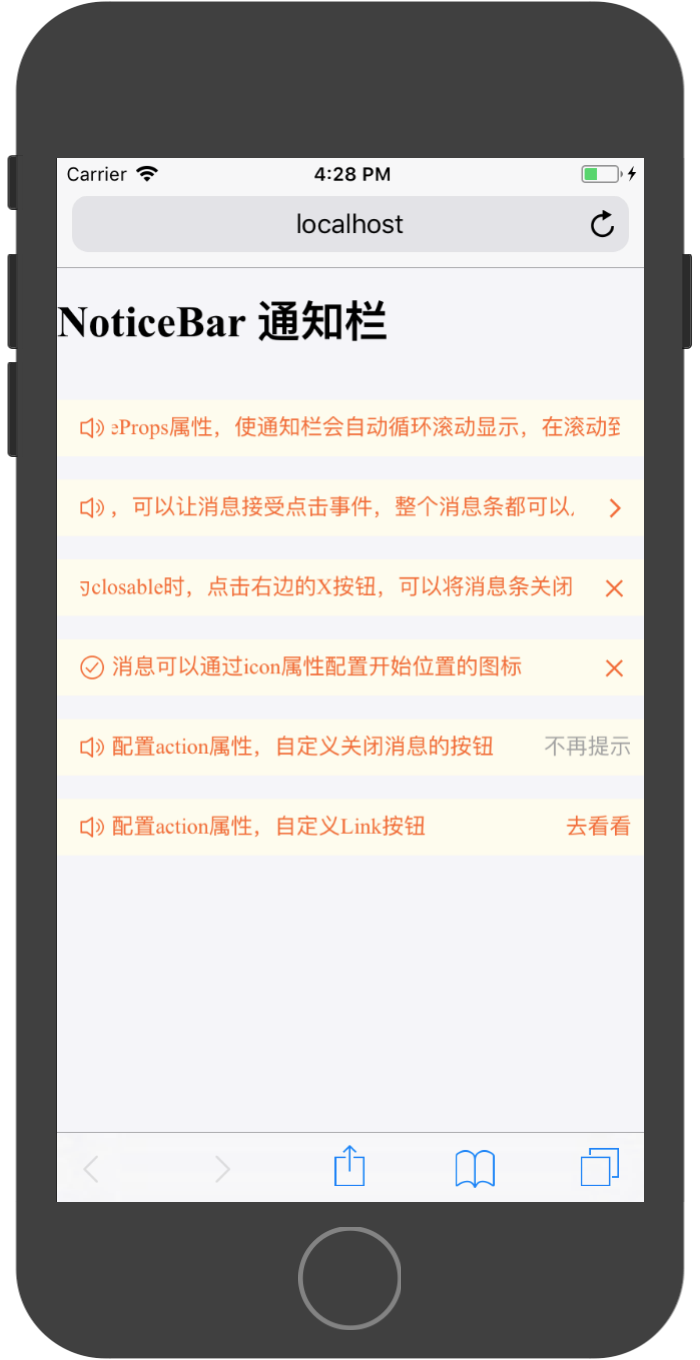Tap 不再提示 to dismiss the notice
This screenshot has height=1360, width=700.
coord(587,746)
